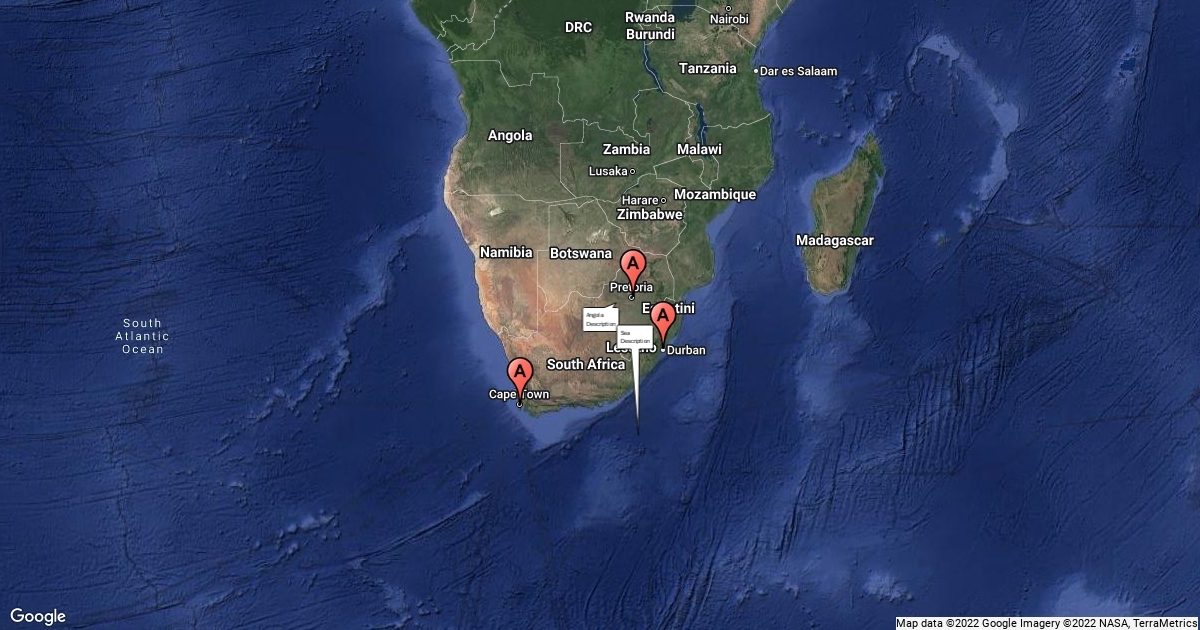
Task: Select the red marker at Pretoria
Action: pos(632,267)
